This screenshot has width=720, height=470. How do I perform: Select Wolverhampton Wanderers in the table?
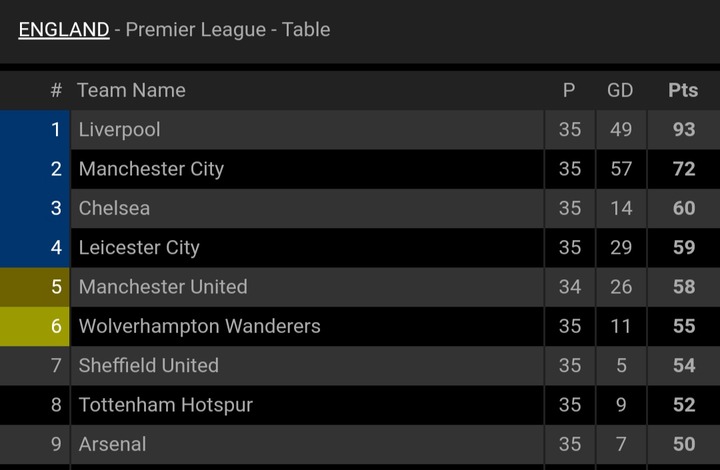200,326
